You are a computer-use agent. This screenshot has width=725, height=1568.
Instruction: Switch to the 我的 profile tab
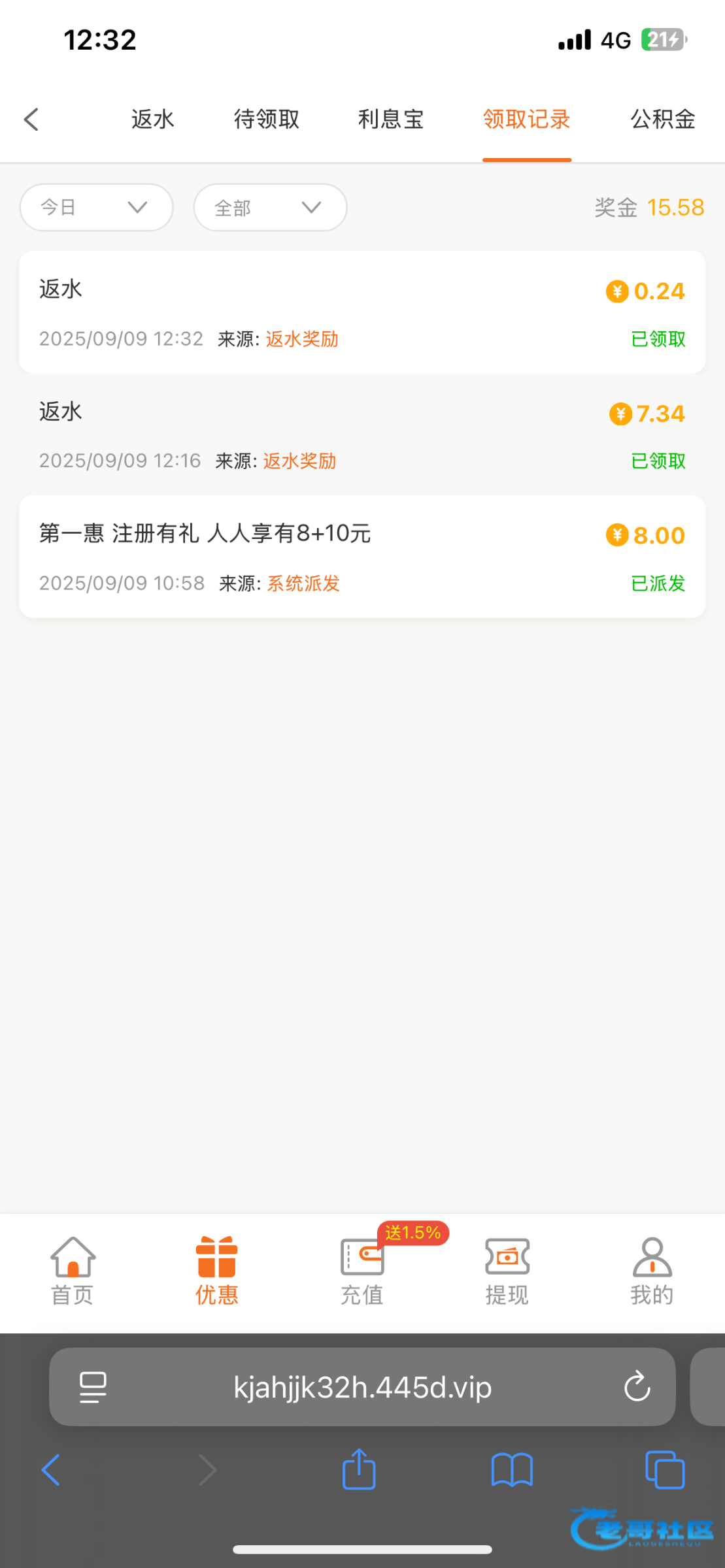pos(652,1271)
